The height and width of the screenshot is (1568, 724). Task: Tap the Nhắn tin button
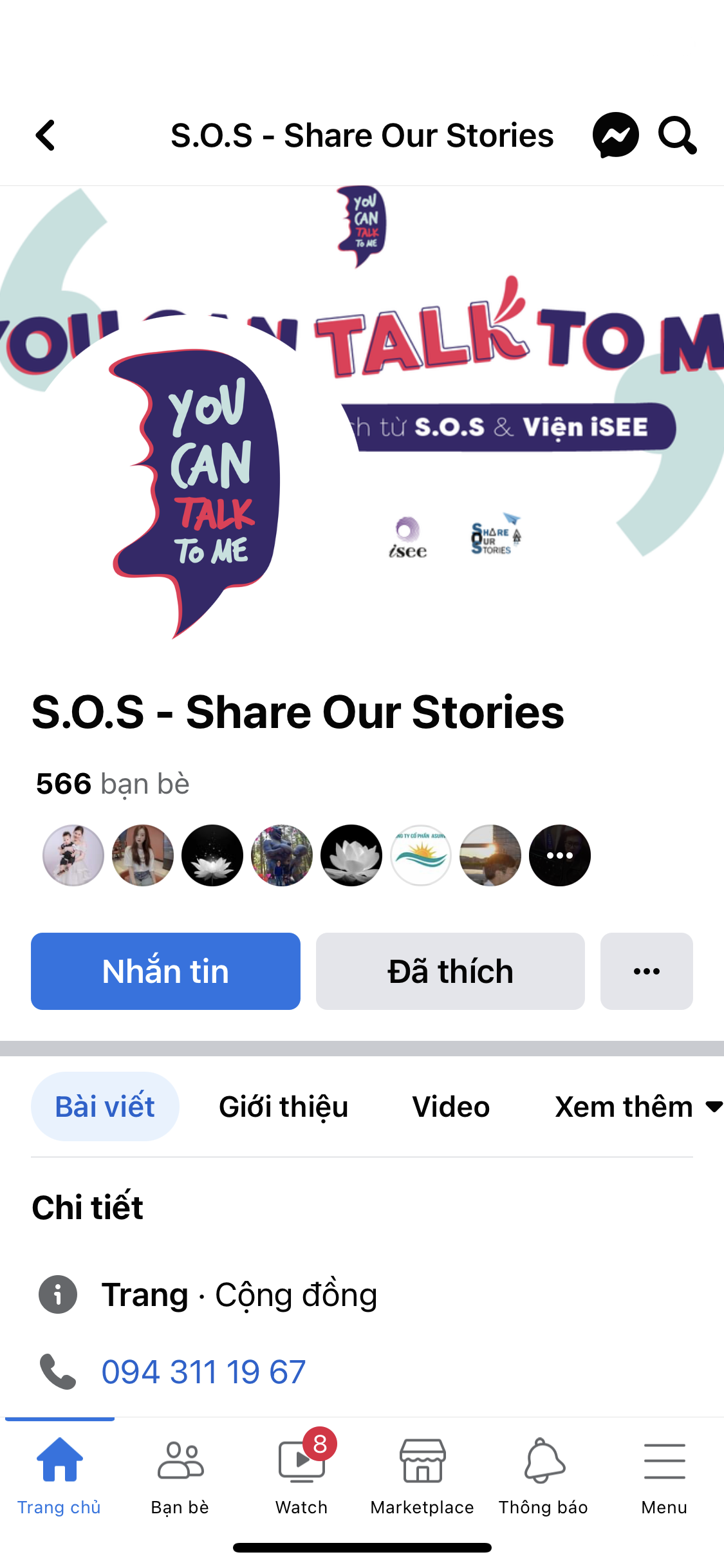pos(165,971)
